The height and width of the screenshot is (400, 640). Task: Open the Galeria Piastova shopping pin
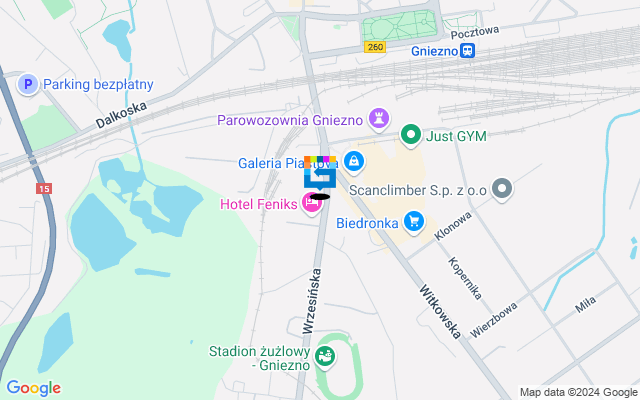354,160
